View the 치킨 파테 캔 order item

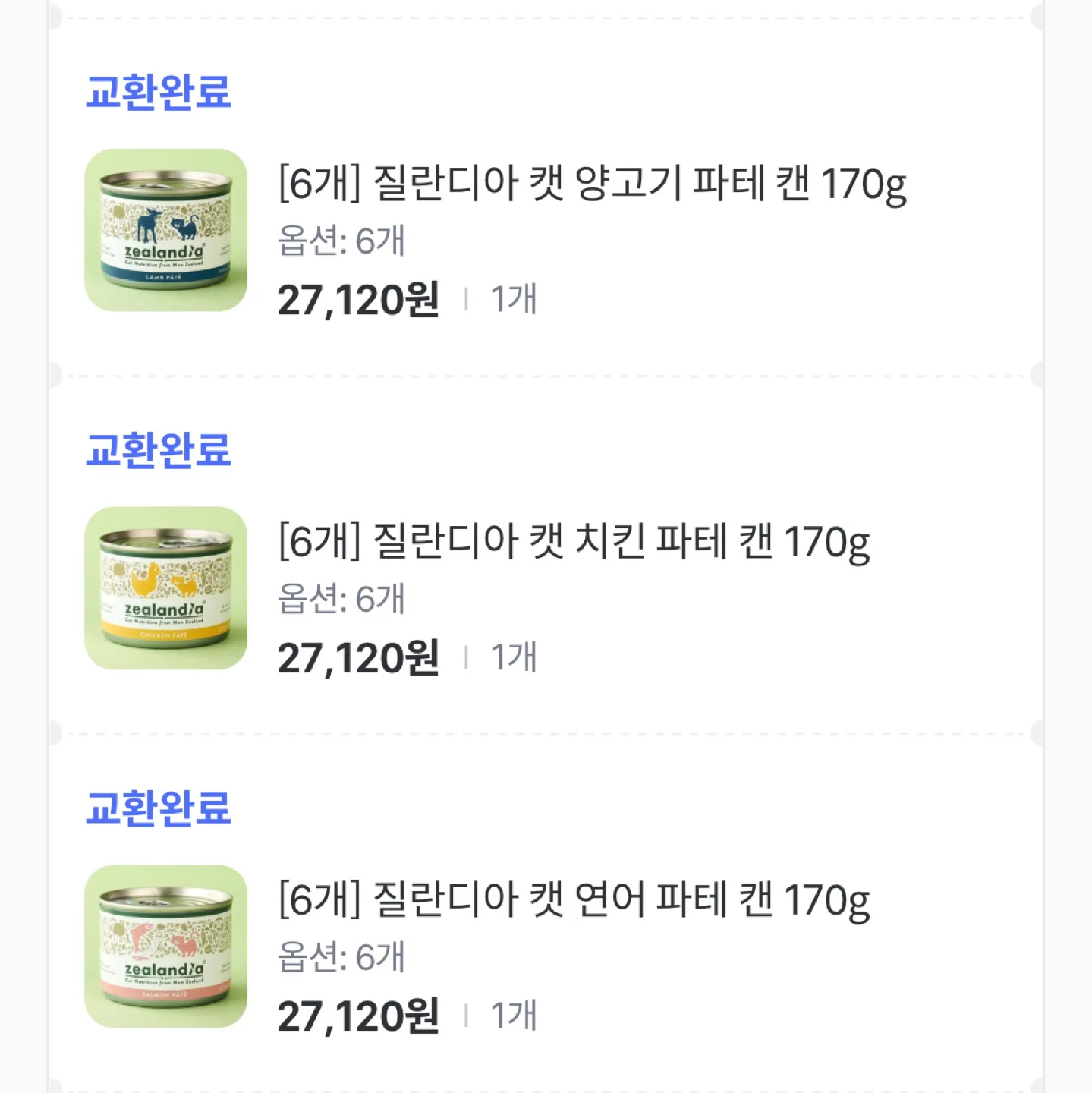click(x=574, y=543)
